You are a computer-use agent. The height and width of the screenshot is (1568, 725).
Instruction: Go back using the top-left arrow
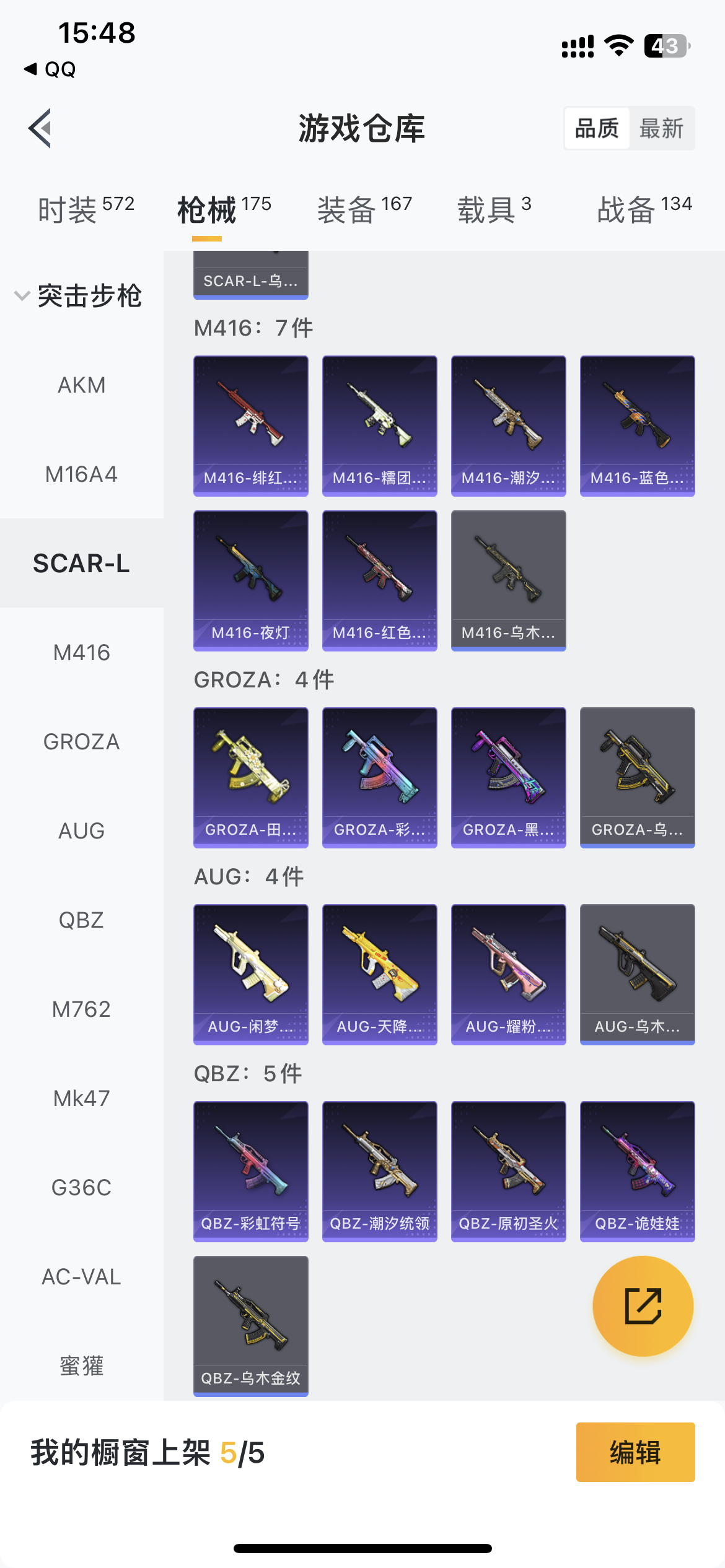click(x=40, y=128)
